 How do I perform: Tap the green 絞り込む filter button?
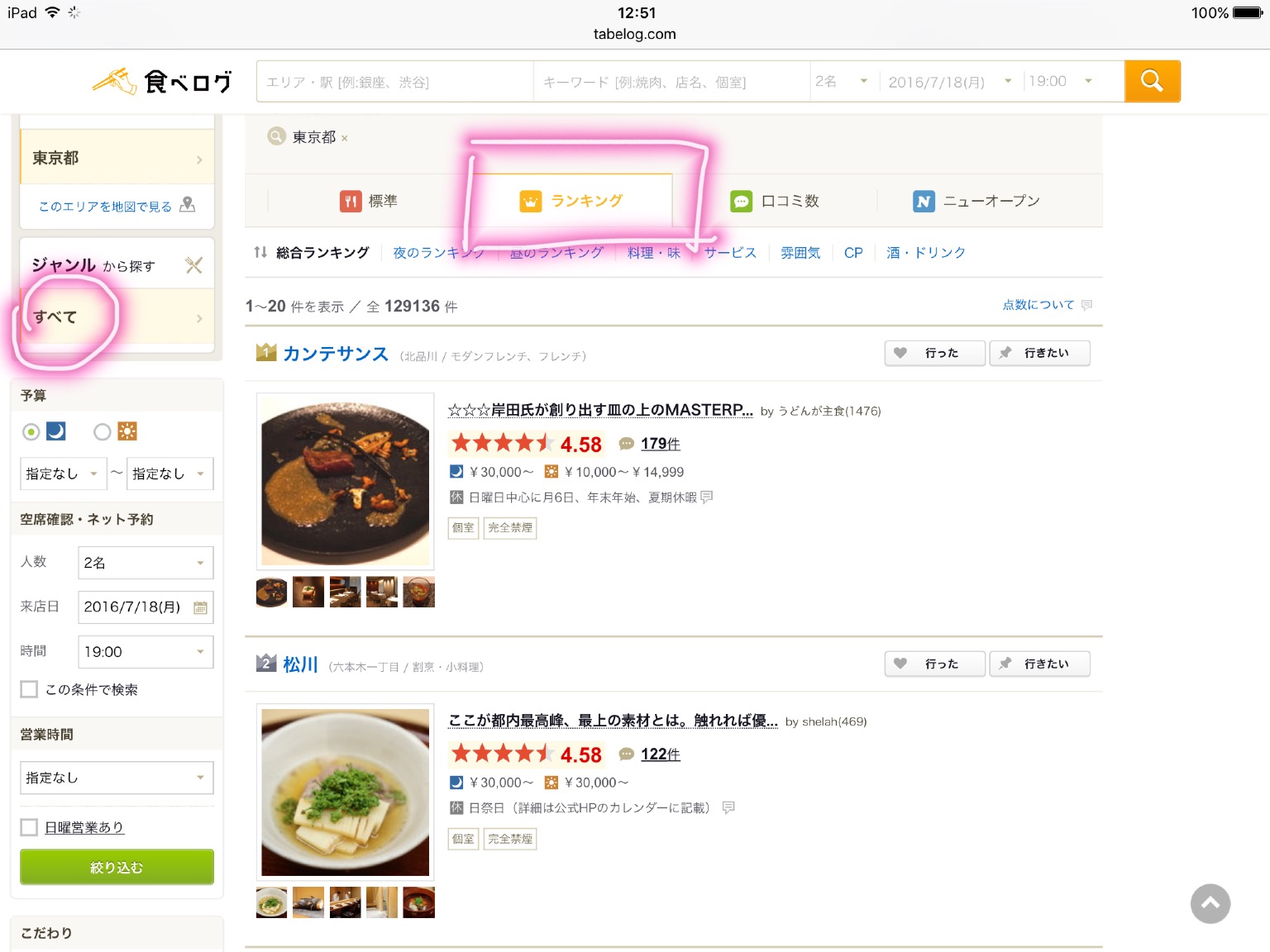coord(117,867)
